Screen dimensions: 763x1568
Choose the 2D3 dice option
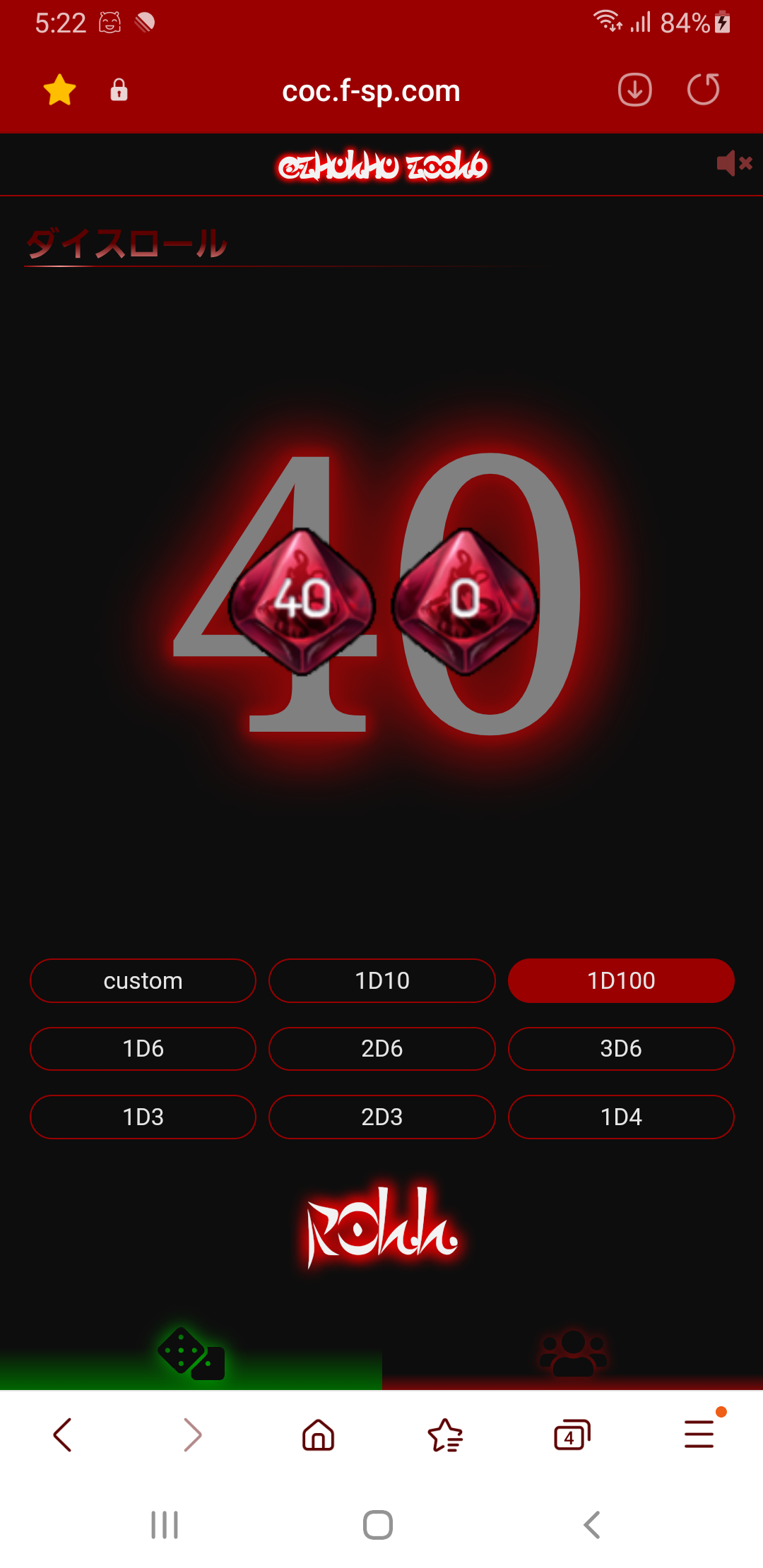point(381,1117)
